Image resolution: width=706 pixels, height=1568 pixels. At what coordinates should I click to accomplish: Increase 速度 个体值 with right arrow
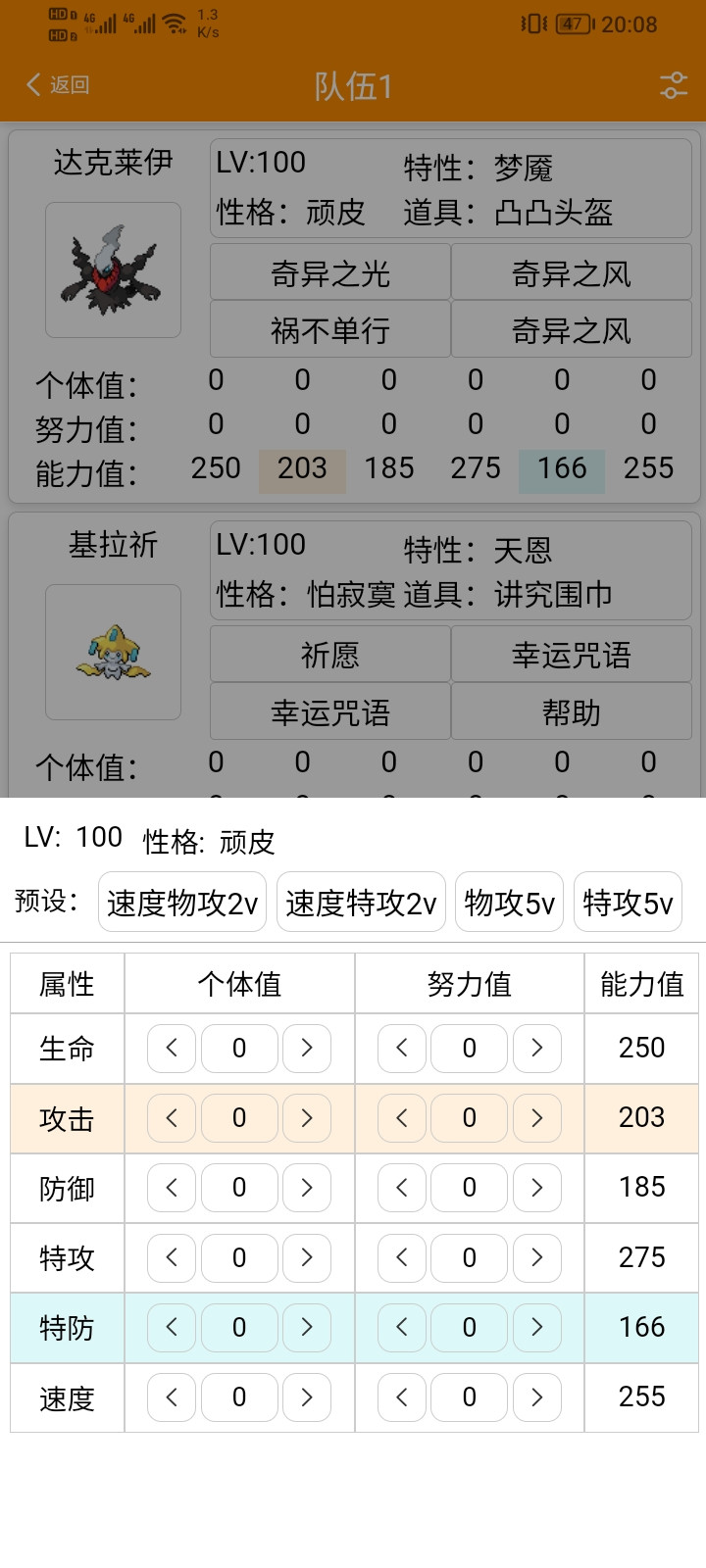pyautogui.click(x=306, y=1397)
